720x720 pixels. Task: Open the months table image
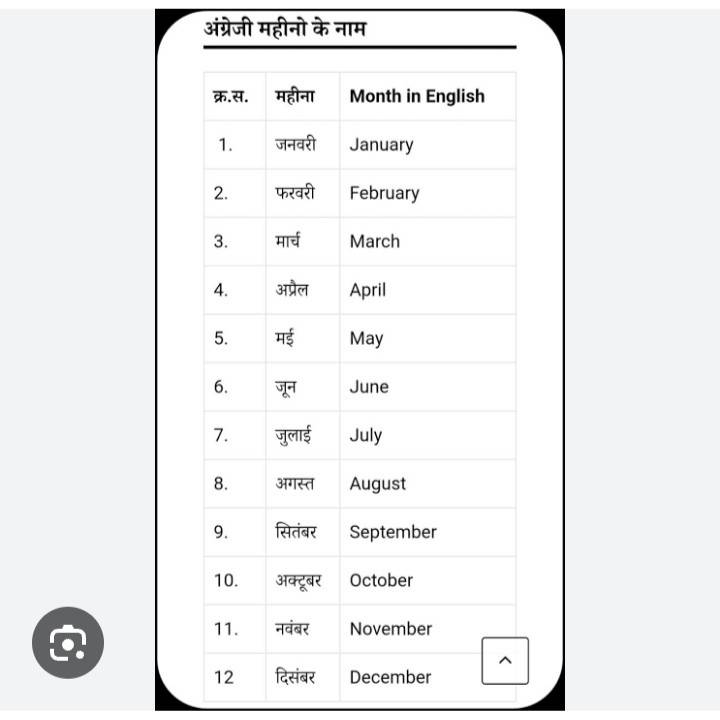point(360,360)
